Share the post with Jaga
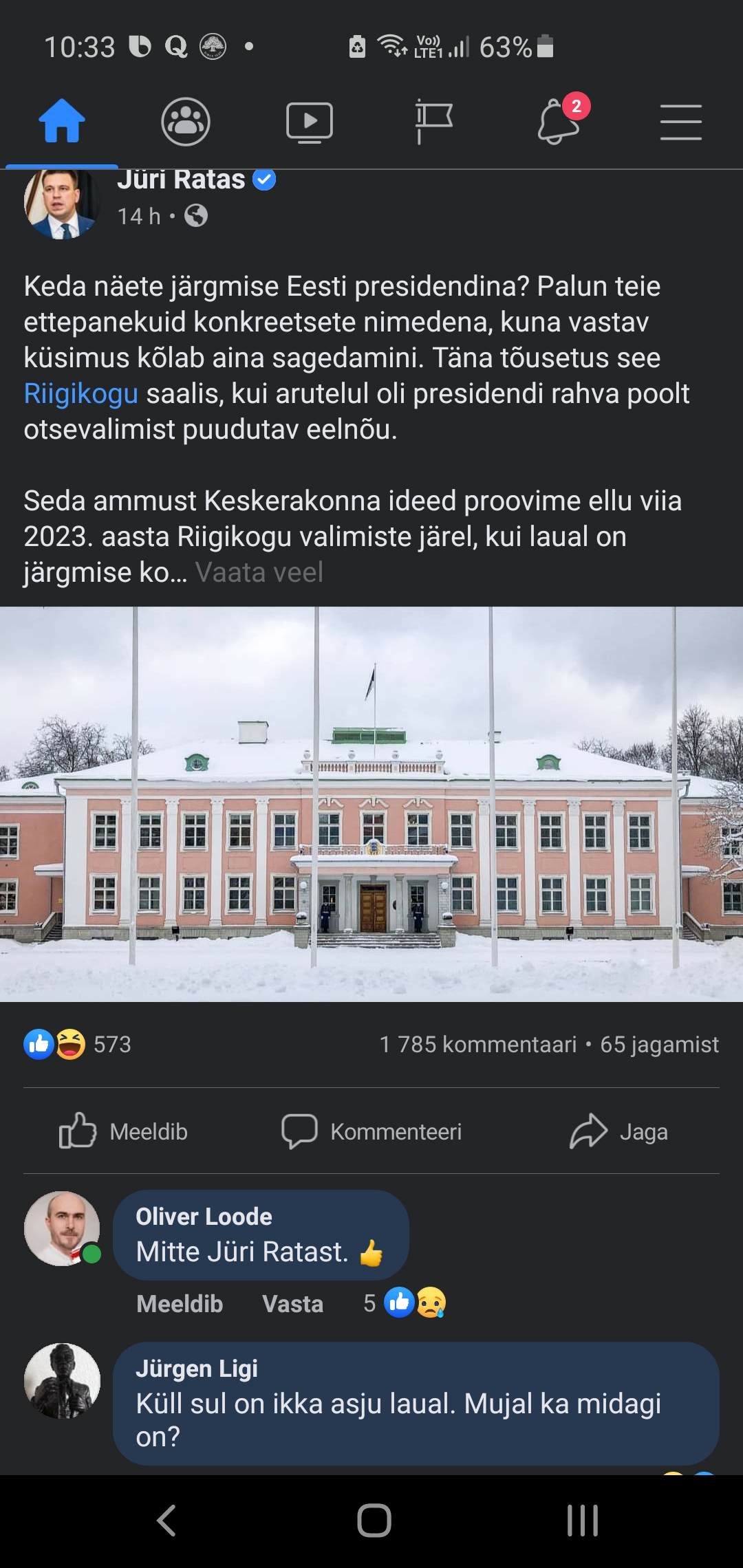 (x=619, y=1131)
